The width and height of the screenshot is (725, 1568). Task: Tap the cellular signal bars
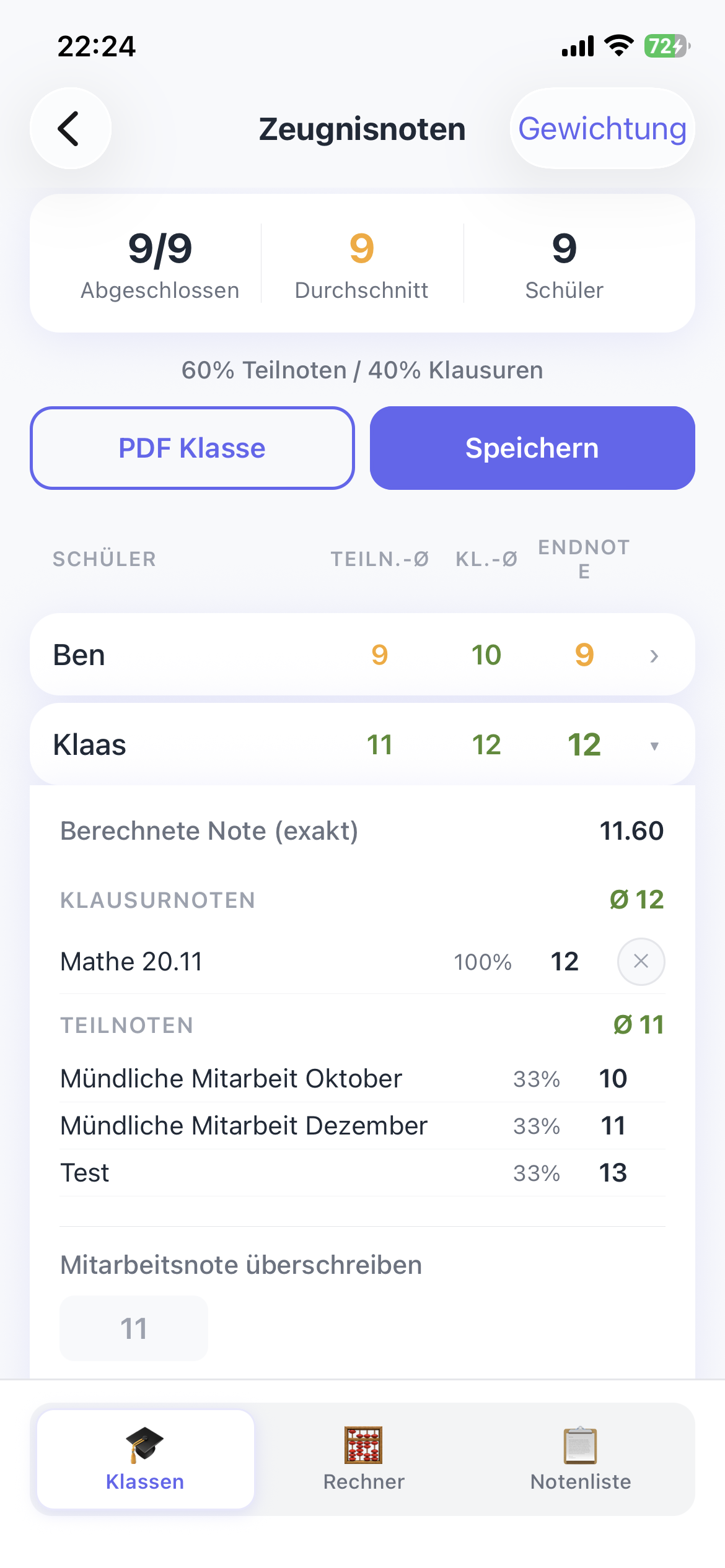pyautogui.click(x=576, y=45)
